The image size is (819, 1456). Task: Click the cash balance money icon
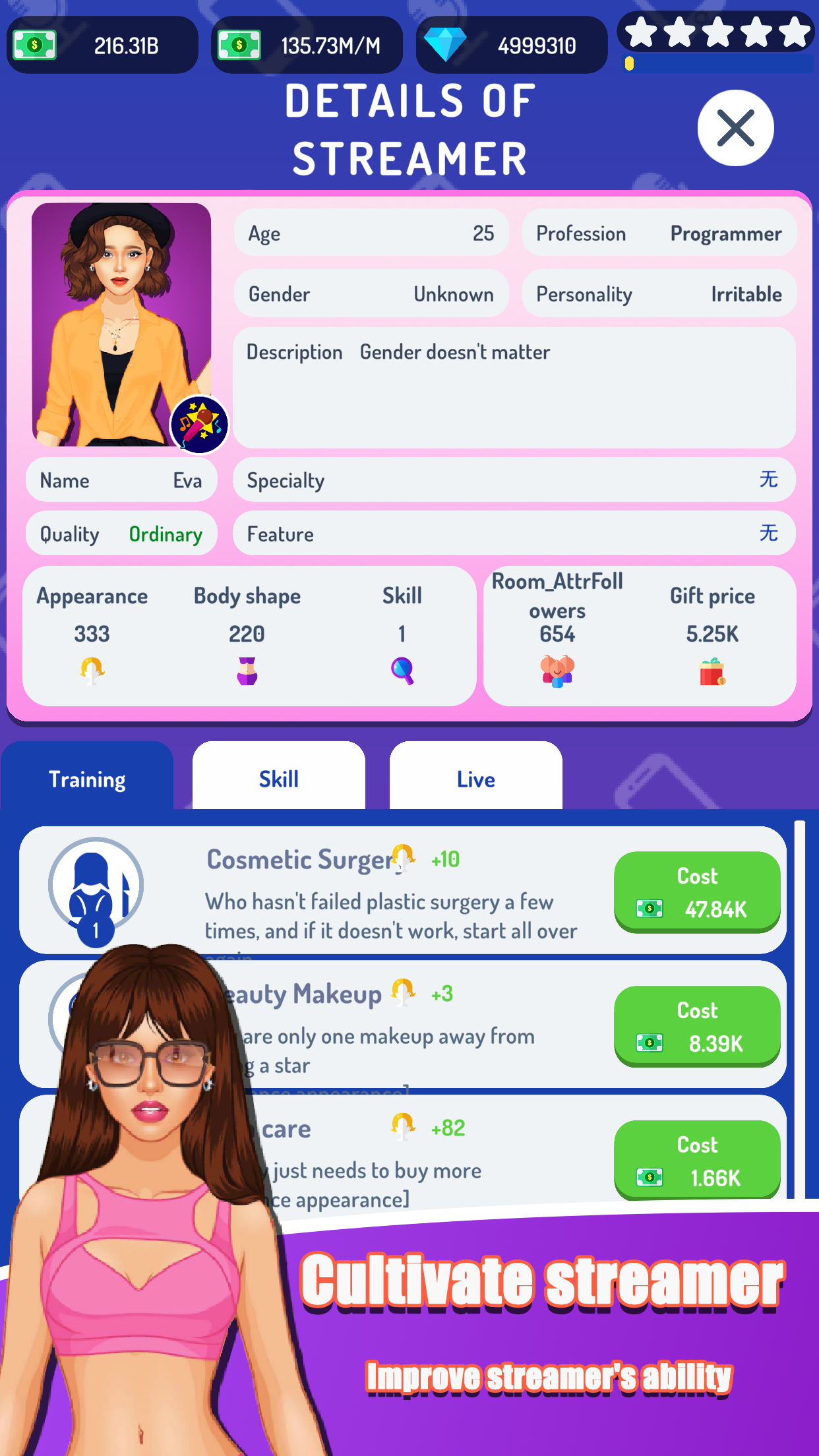pyautogui.click(x=34, y=44)
